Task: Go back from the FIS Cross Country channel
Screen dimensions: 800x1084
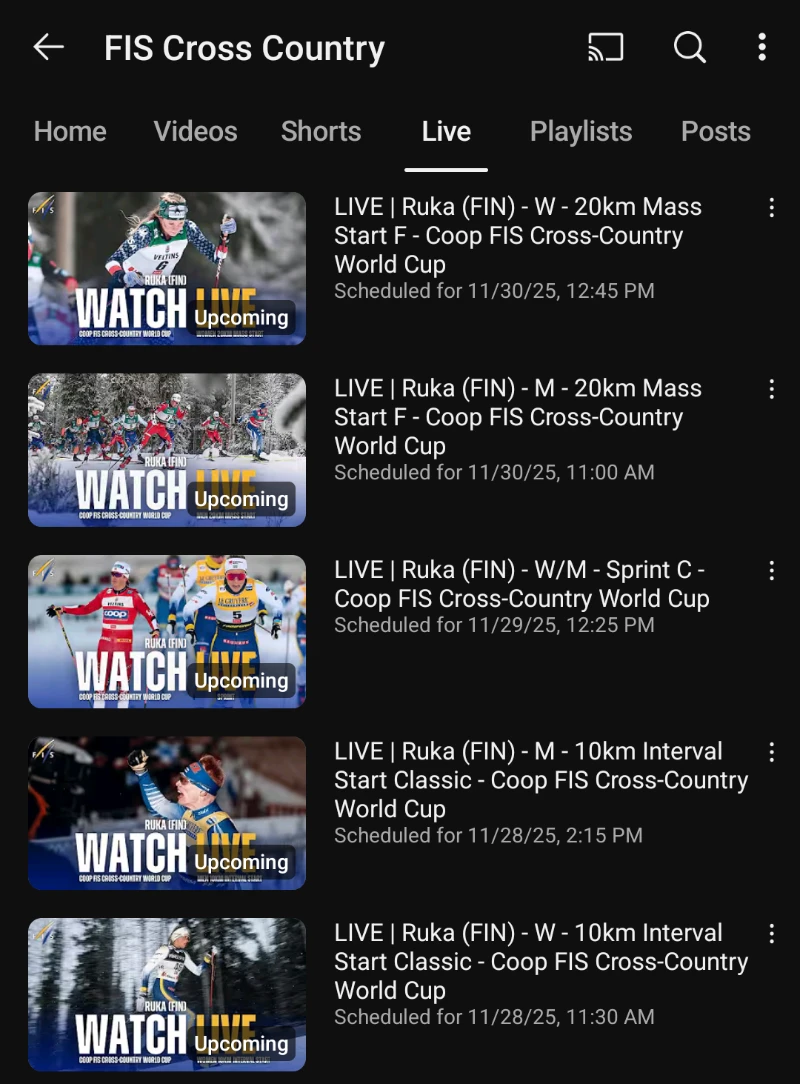Action: [48, 47]
